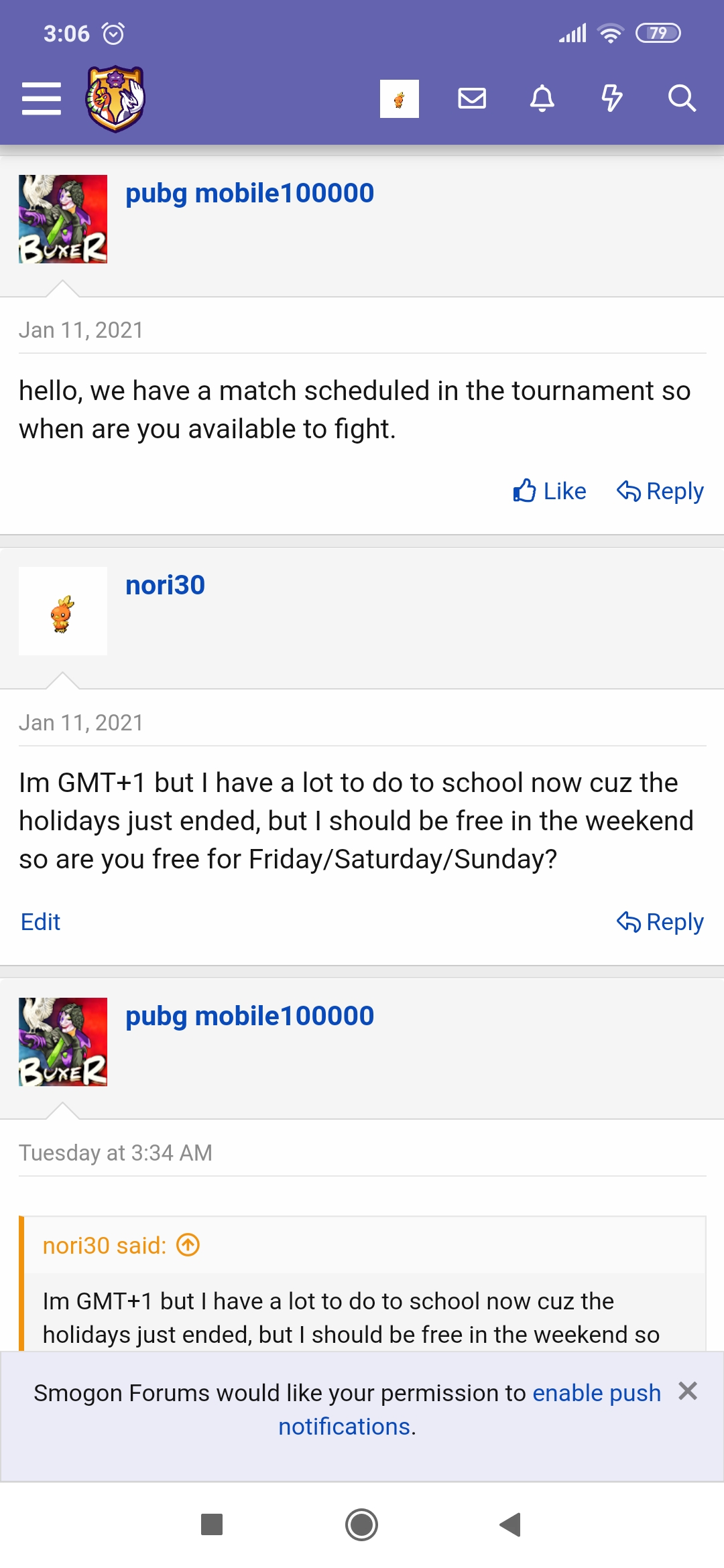This screenshot has width=724, height=1568.
Task: Open nori30's profile from username
Action: pos(165,585)
